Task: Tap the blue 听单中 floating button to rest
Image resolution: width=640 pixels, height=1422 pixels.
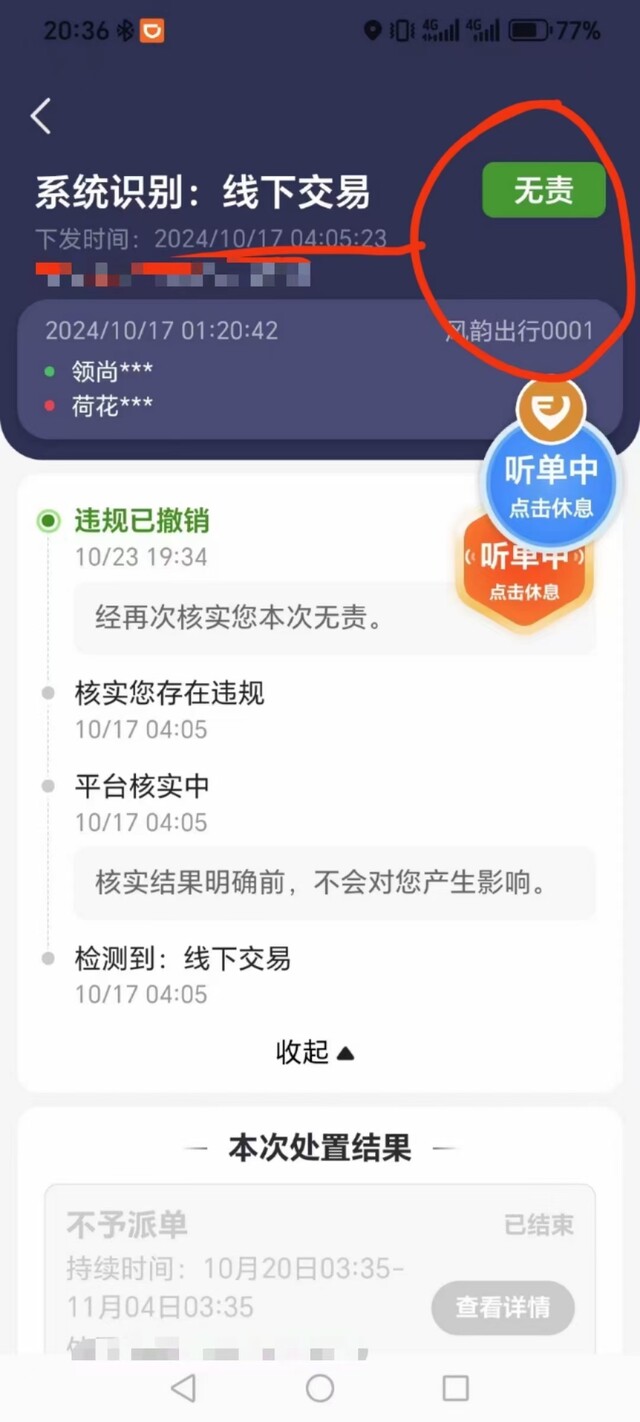Action: (550, 484)
